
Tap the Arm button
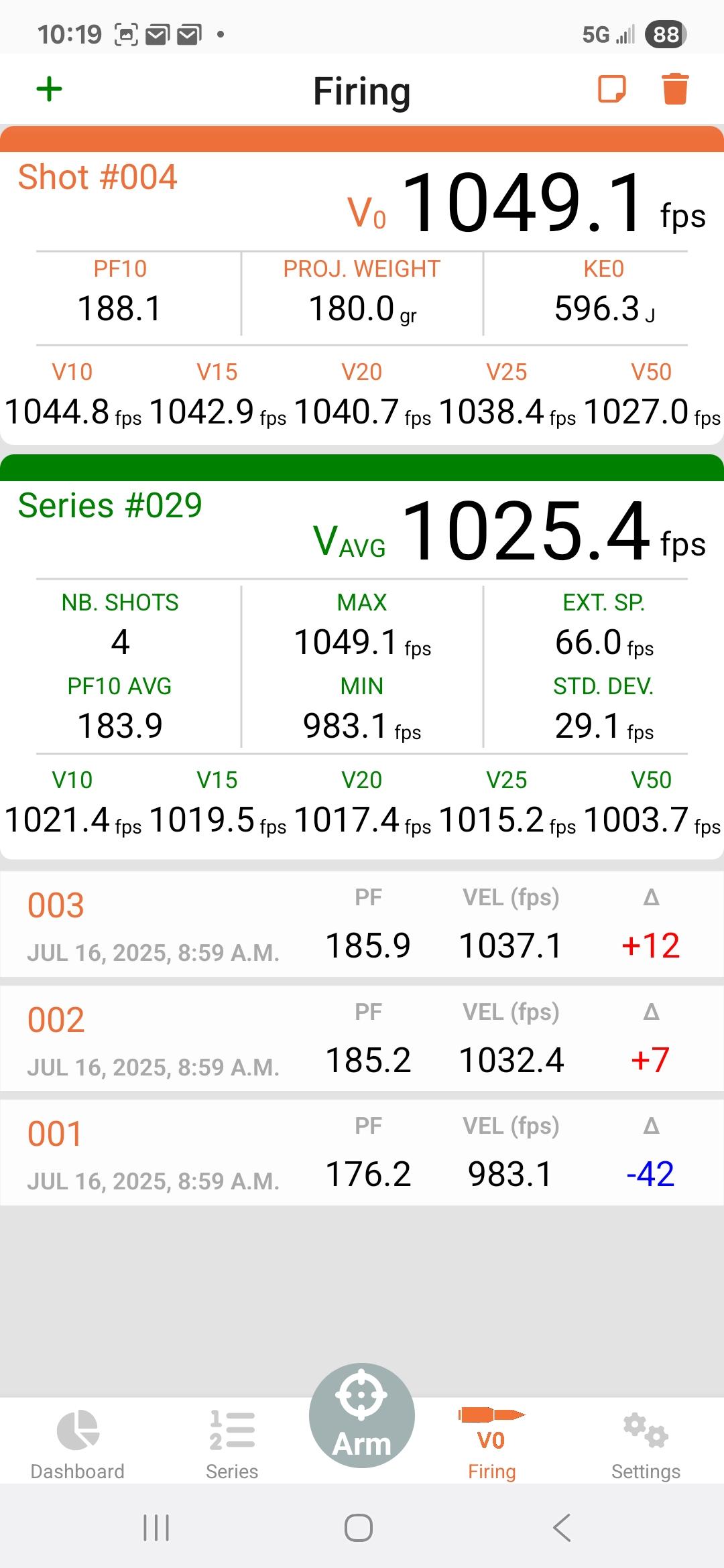point(362,1415)
